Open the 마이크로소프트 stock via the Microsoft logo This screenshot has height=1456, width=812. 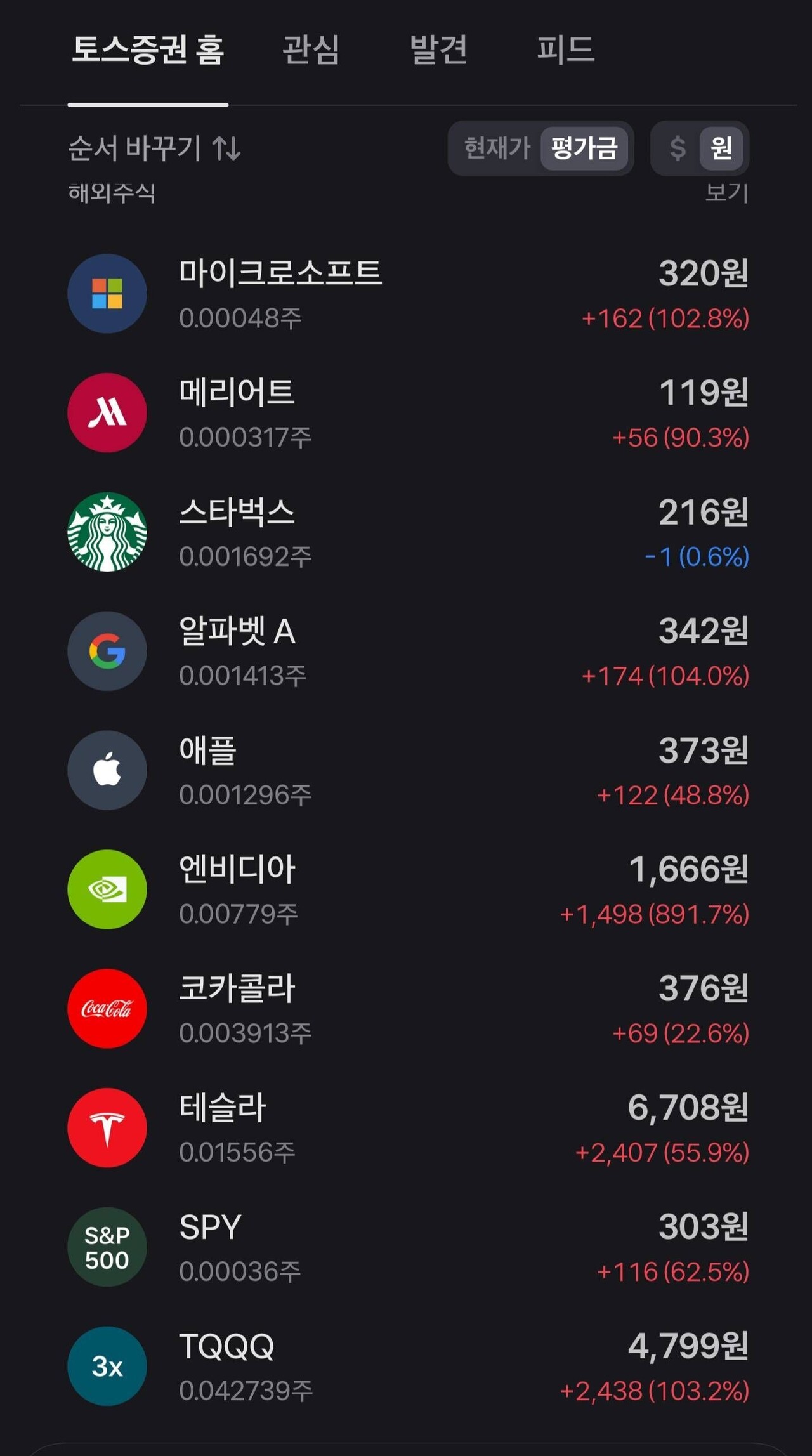[107, 293]
